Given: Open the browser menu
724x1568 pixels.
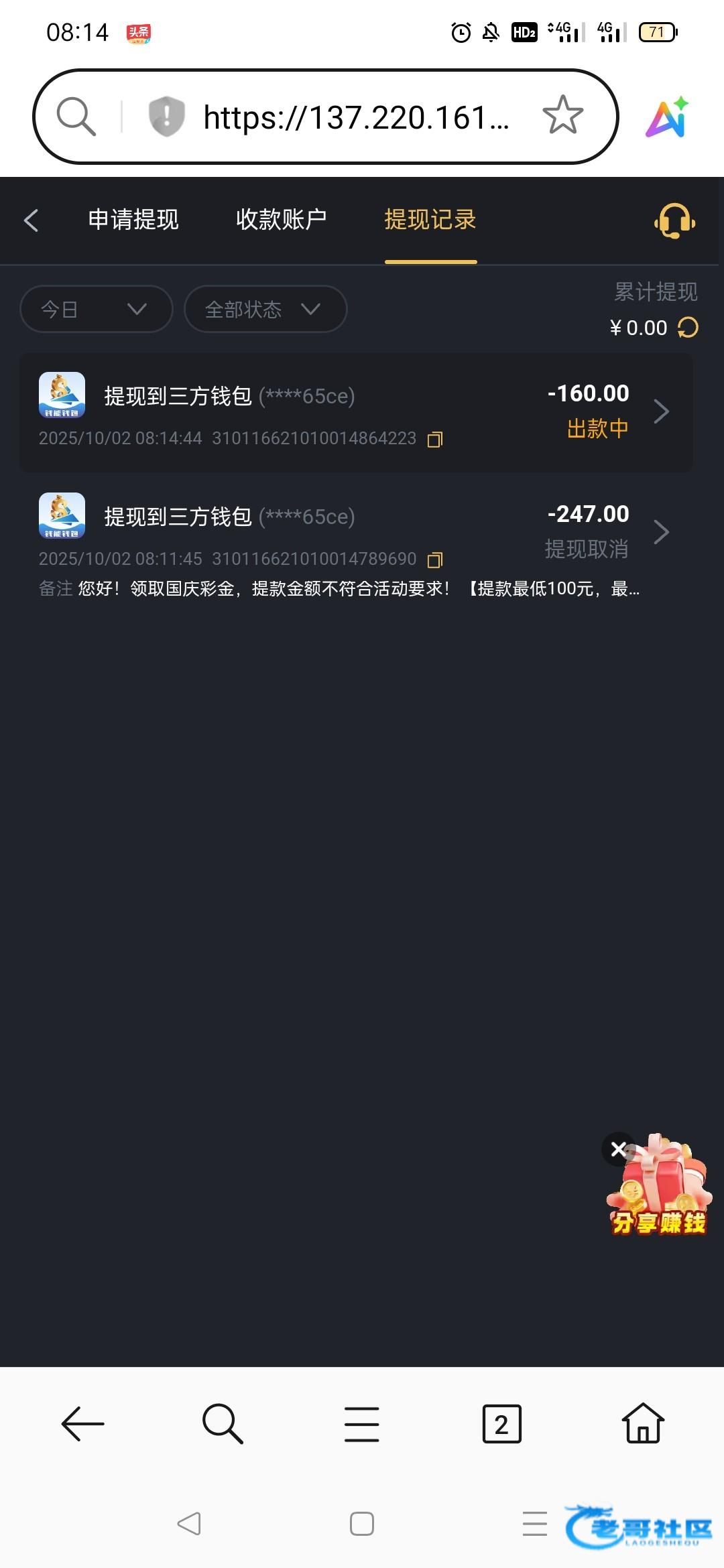Looking at the screenshot, I should pyautogui.click(x=362, y=1424).
